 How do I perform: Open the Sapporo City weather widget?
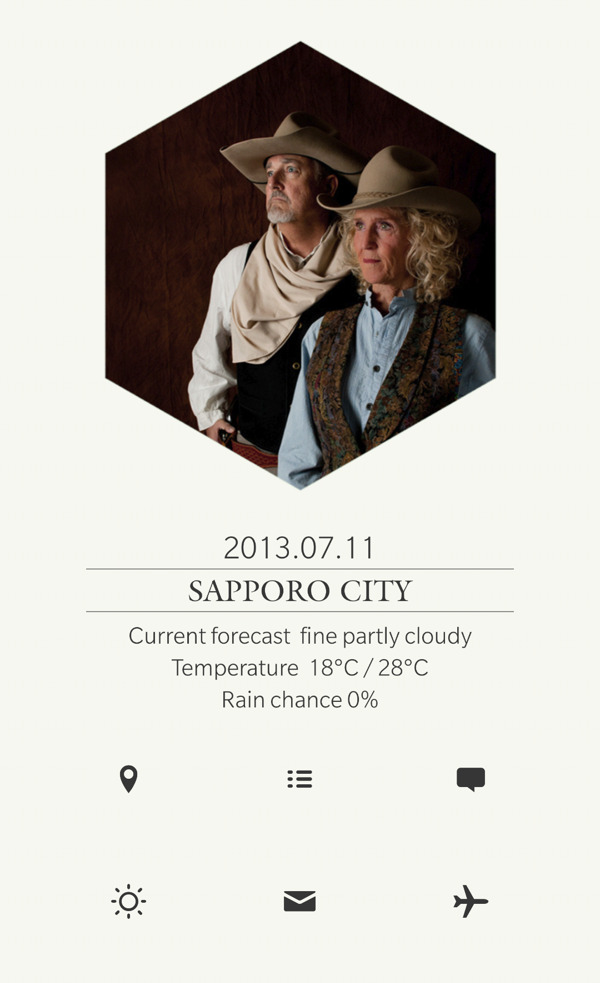(300, 590)
